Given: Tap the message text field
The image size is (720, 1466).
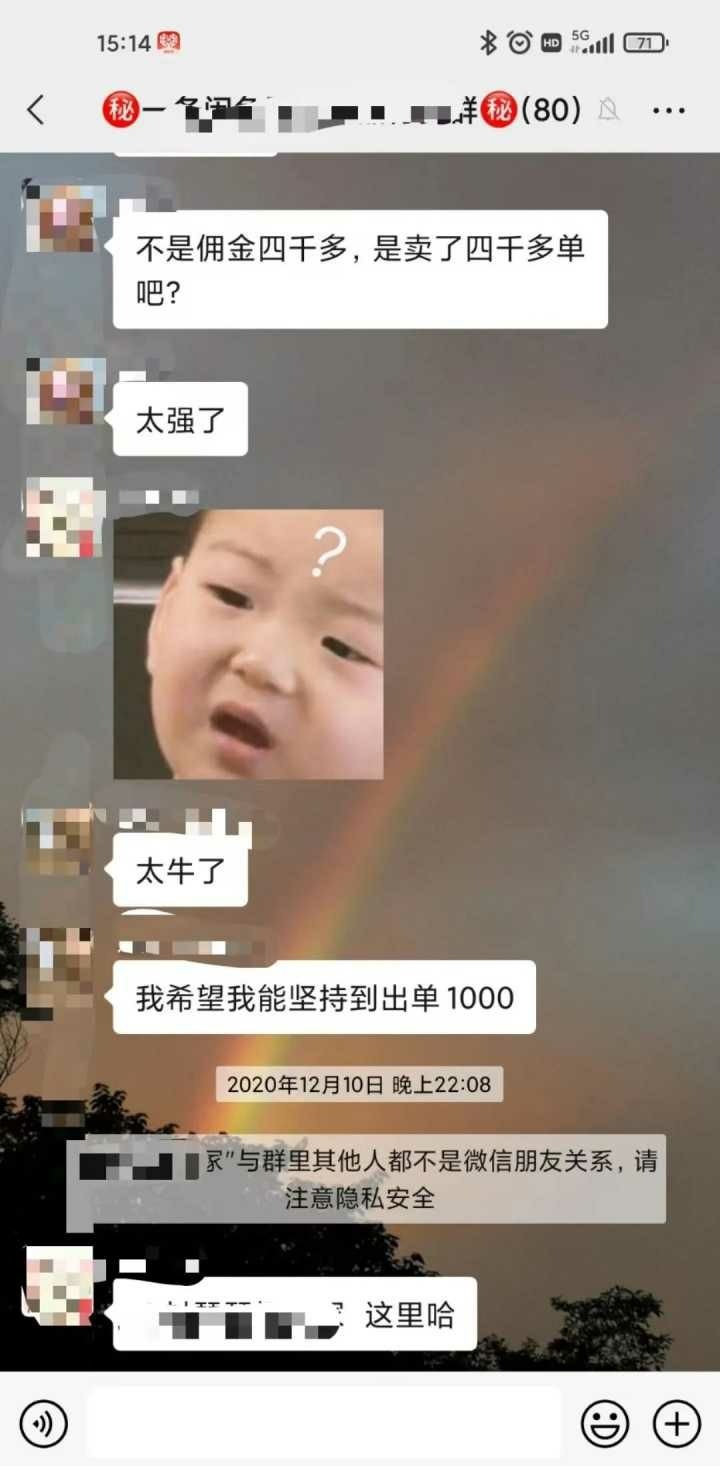Looking at the screenshot, I should [324, 1422].
